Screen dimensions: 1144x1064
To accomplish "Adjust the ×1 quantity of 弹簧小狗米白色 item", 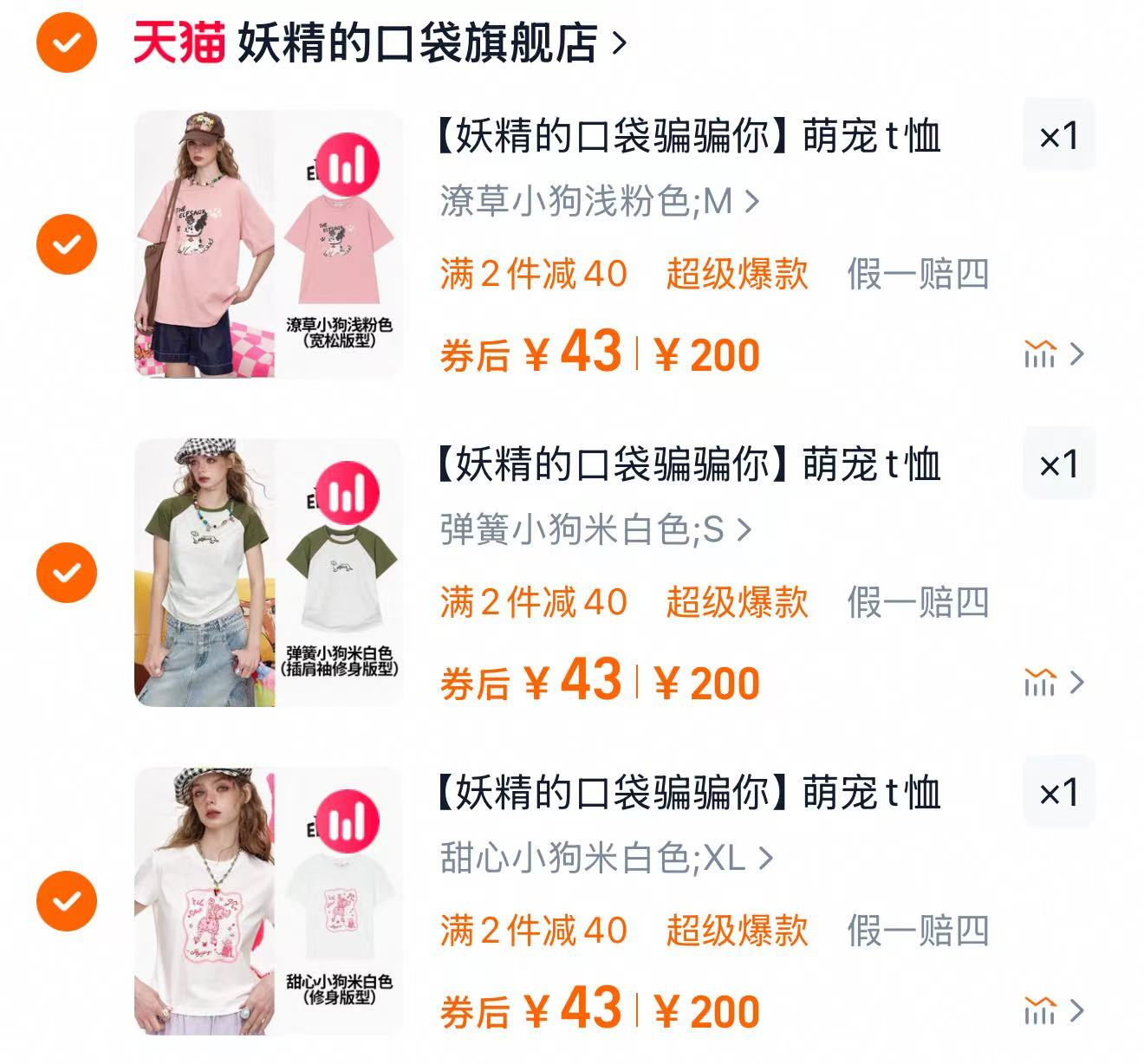I will 1058,464.
